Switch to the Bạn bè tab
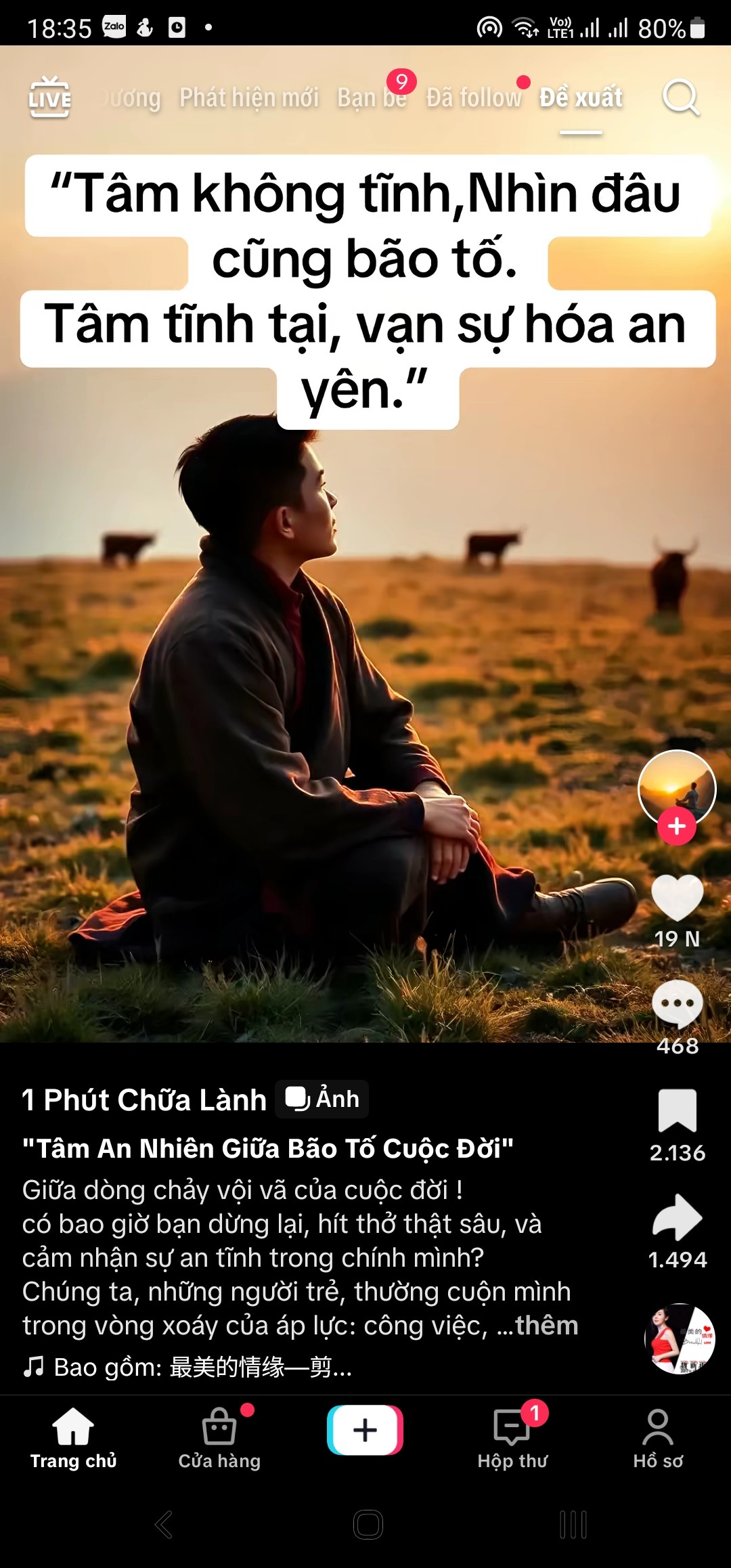This screenshot has width=731, height=1568. 372,97
